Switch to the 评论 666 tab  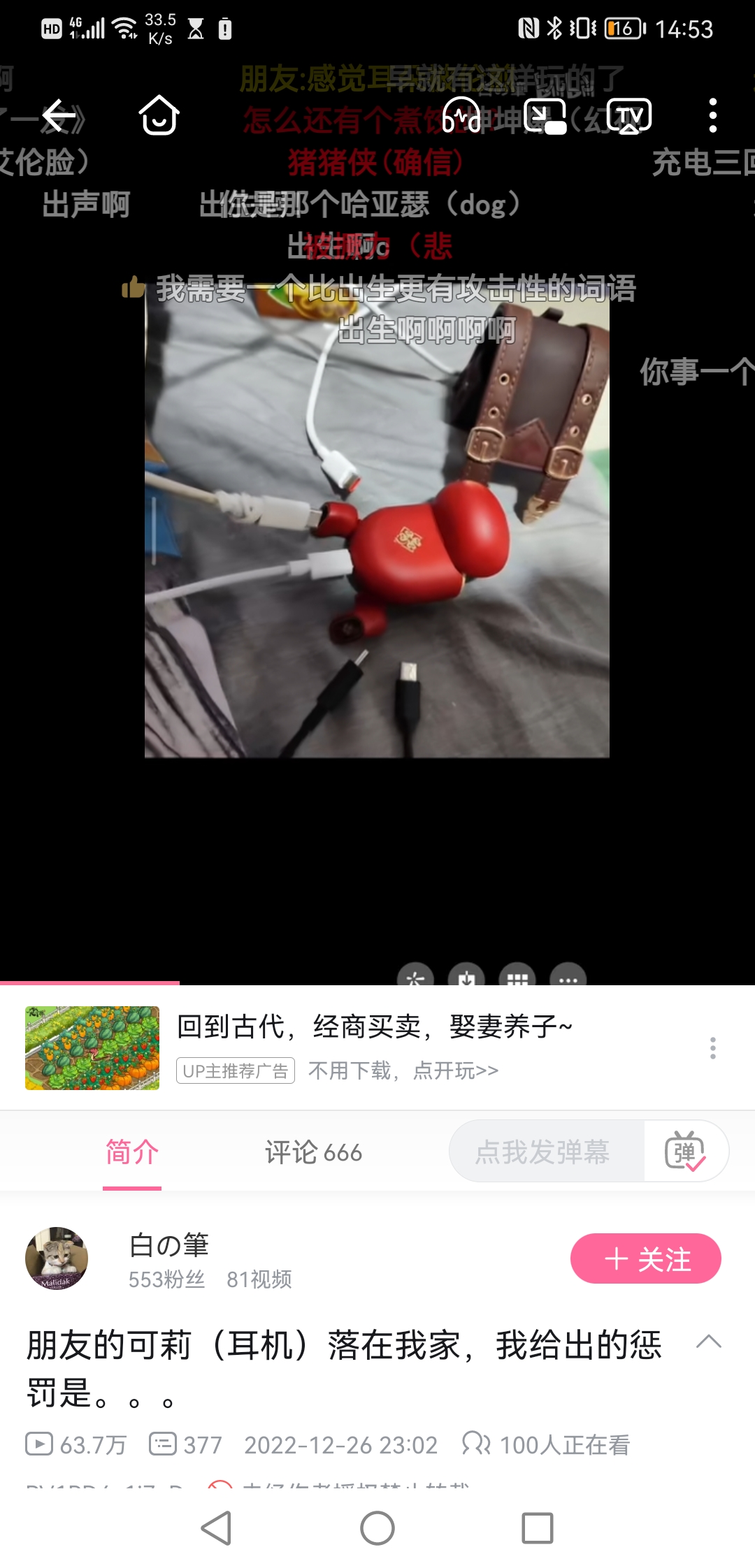tap(313, 1152)
